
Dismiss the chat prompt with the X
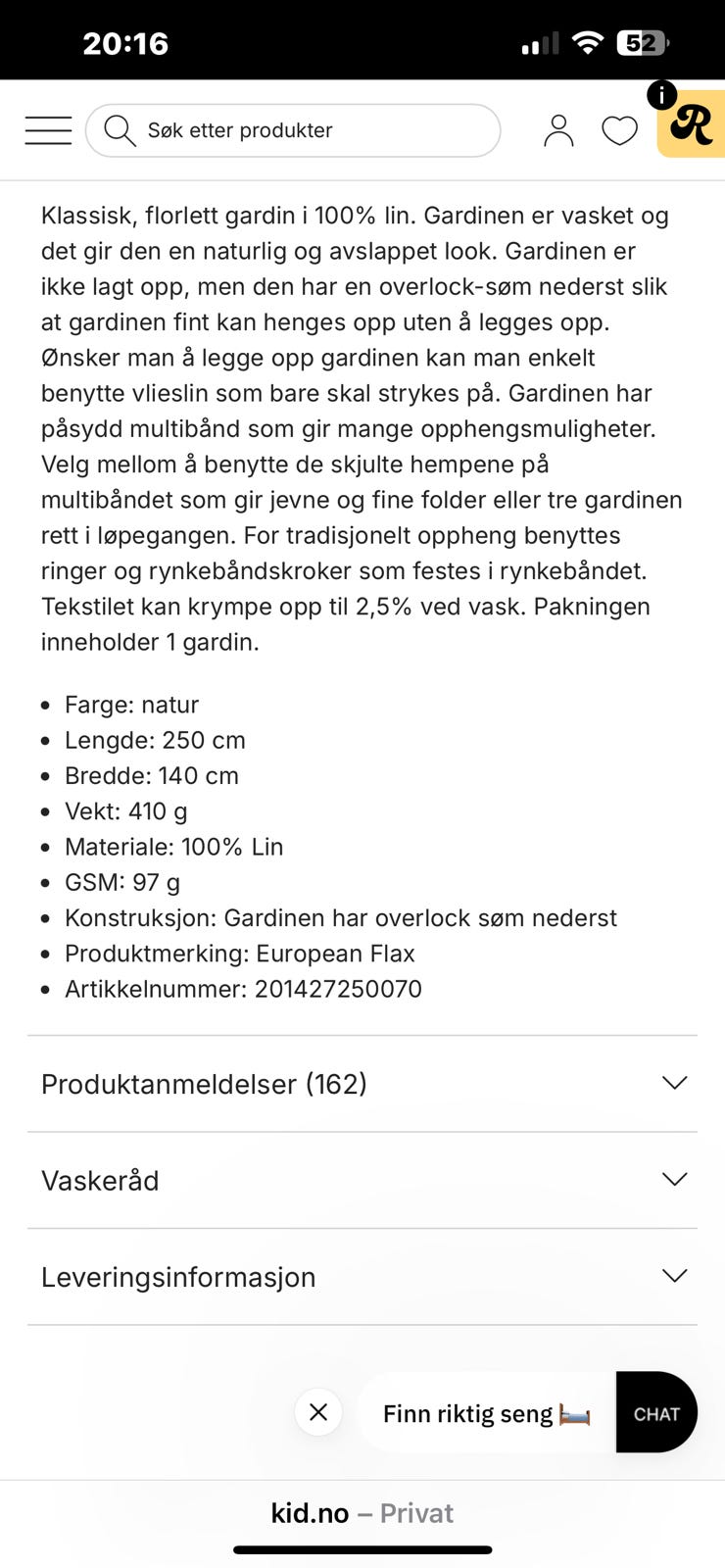click(317, 1412)
